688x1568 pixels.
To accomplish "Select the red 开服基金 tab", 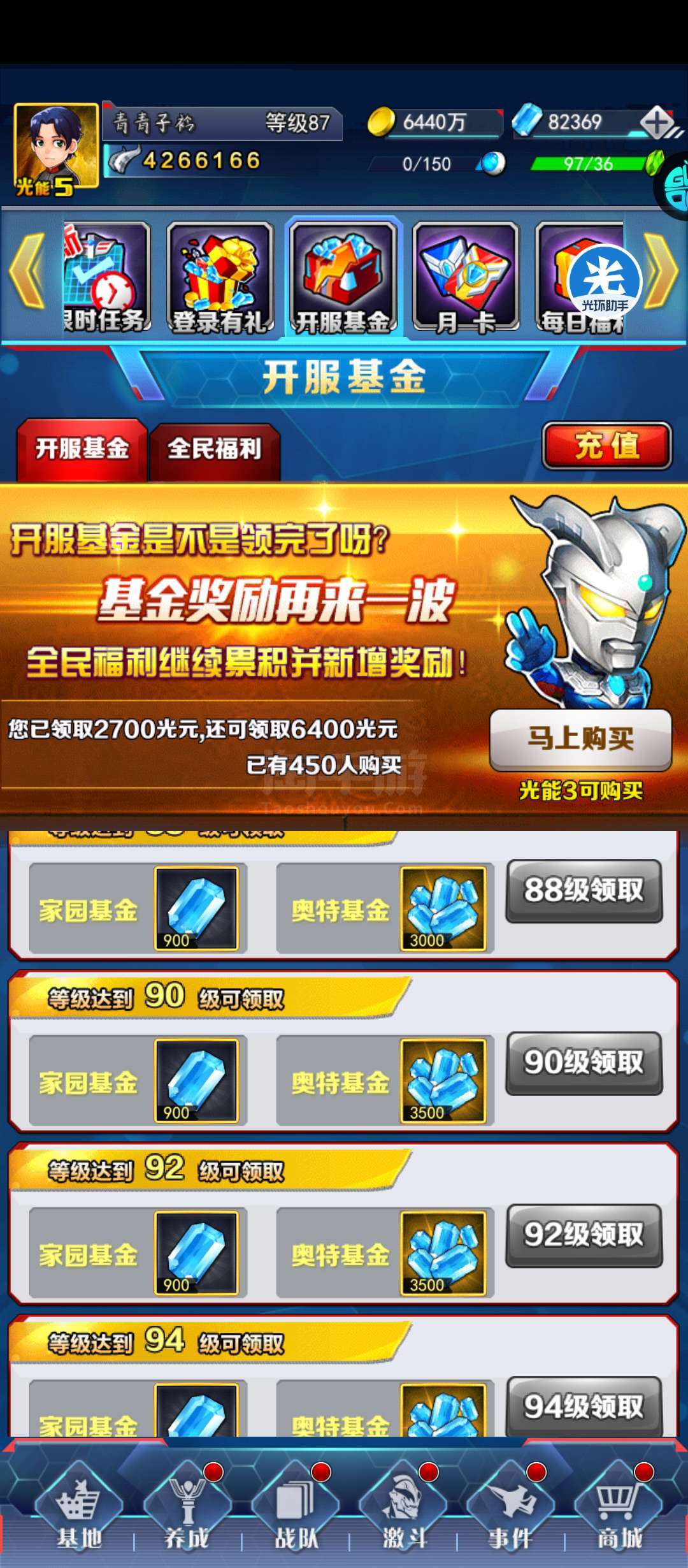I will (x=82, y=449).
